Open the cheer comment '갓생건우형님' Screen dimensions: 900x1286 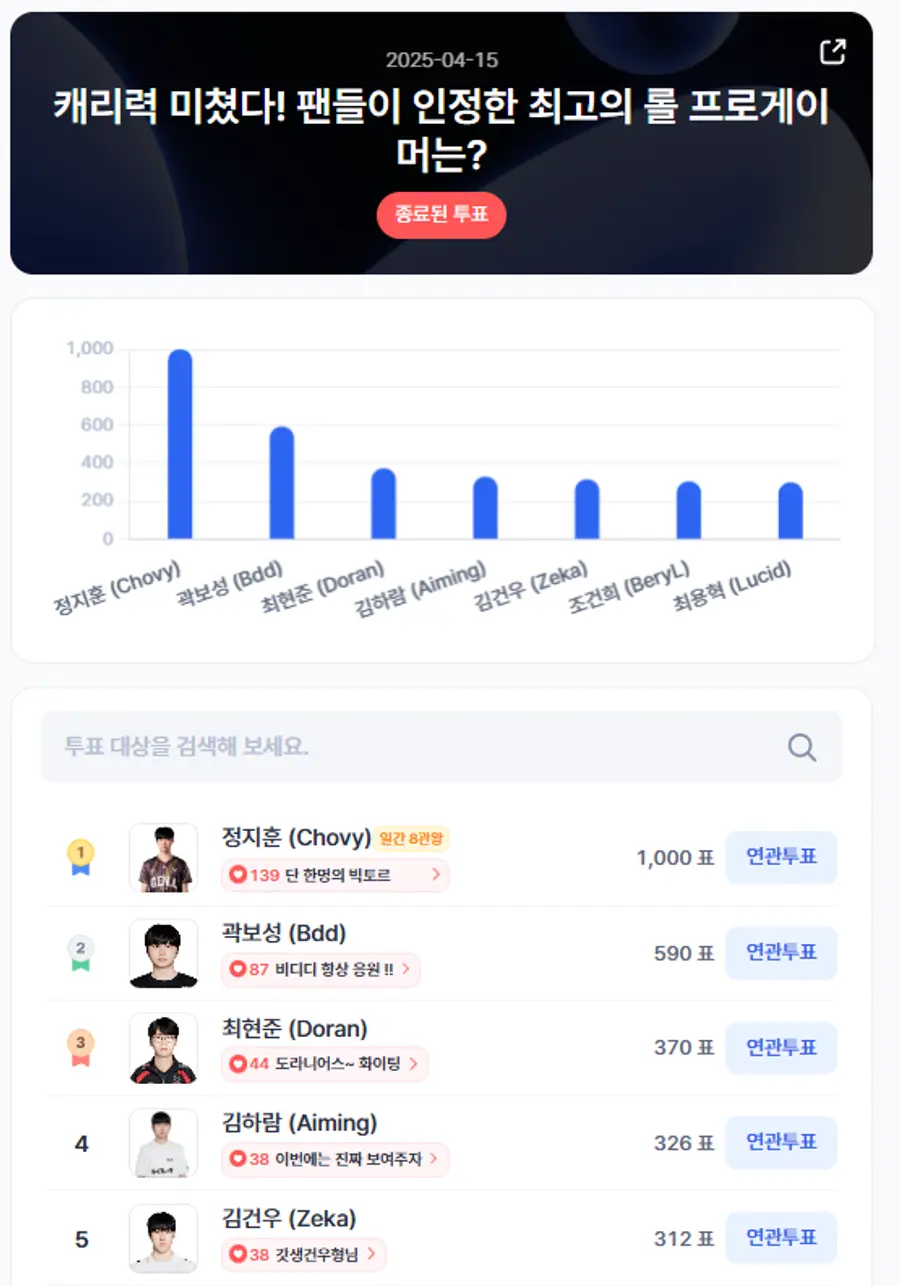pos(303,1254)
